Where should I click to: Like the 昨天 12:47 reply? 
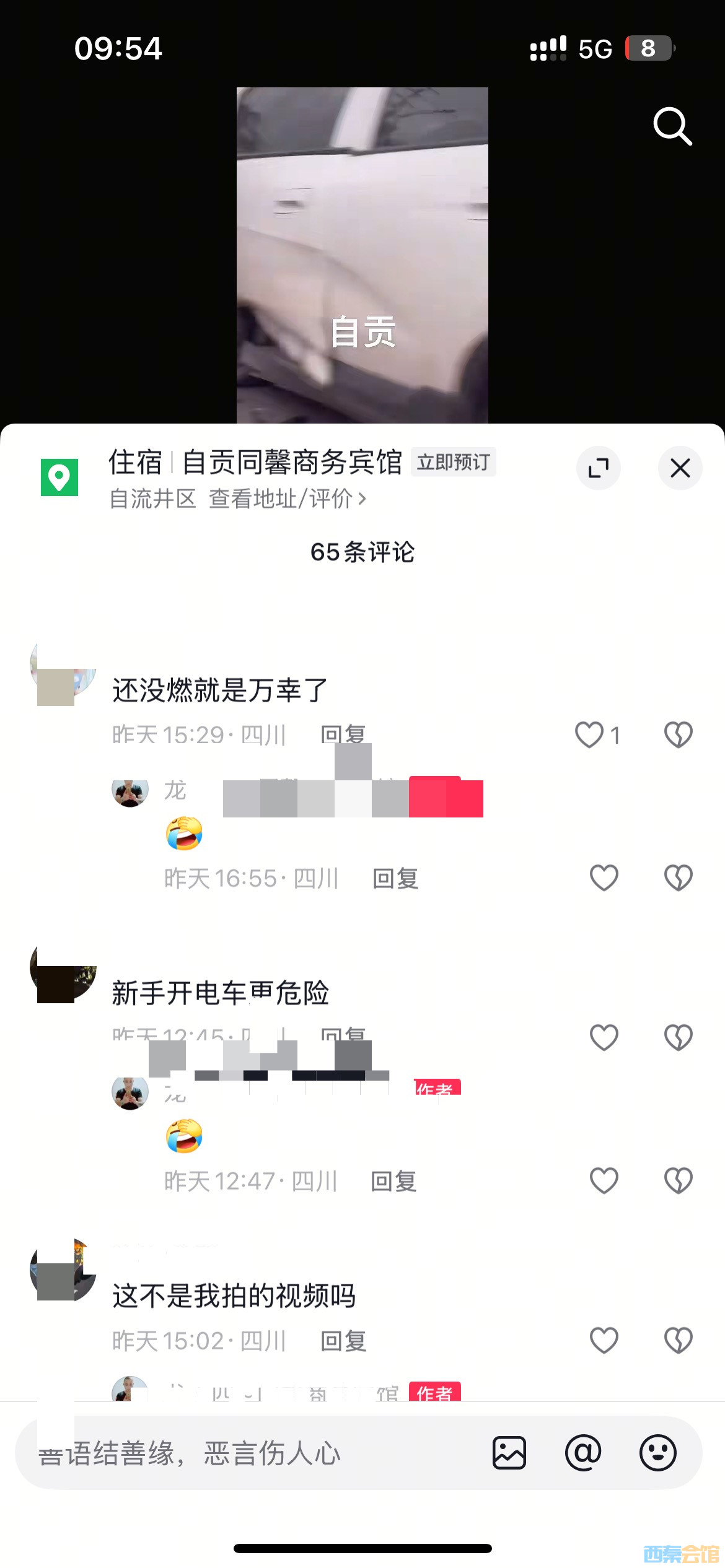pos(604,1181)
